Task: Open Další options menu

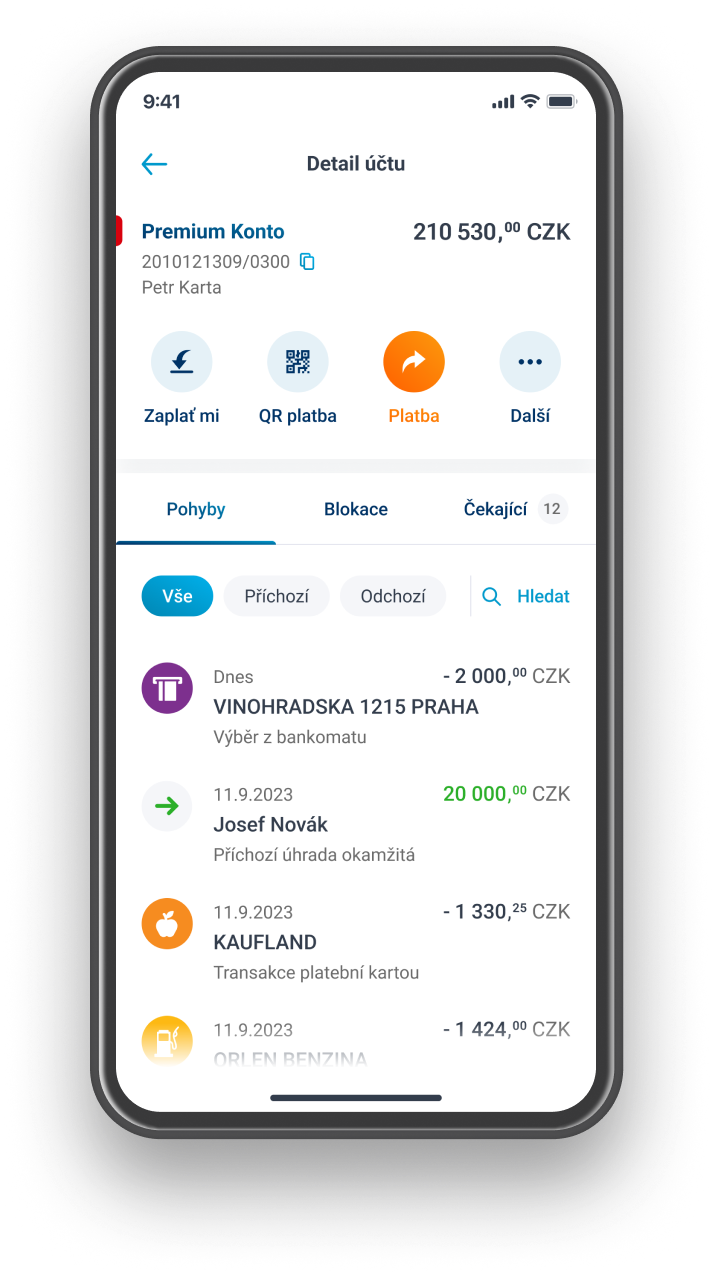Action: (x=529, y=362)
